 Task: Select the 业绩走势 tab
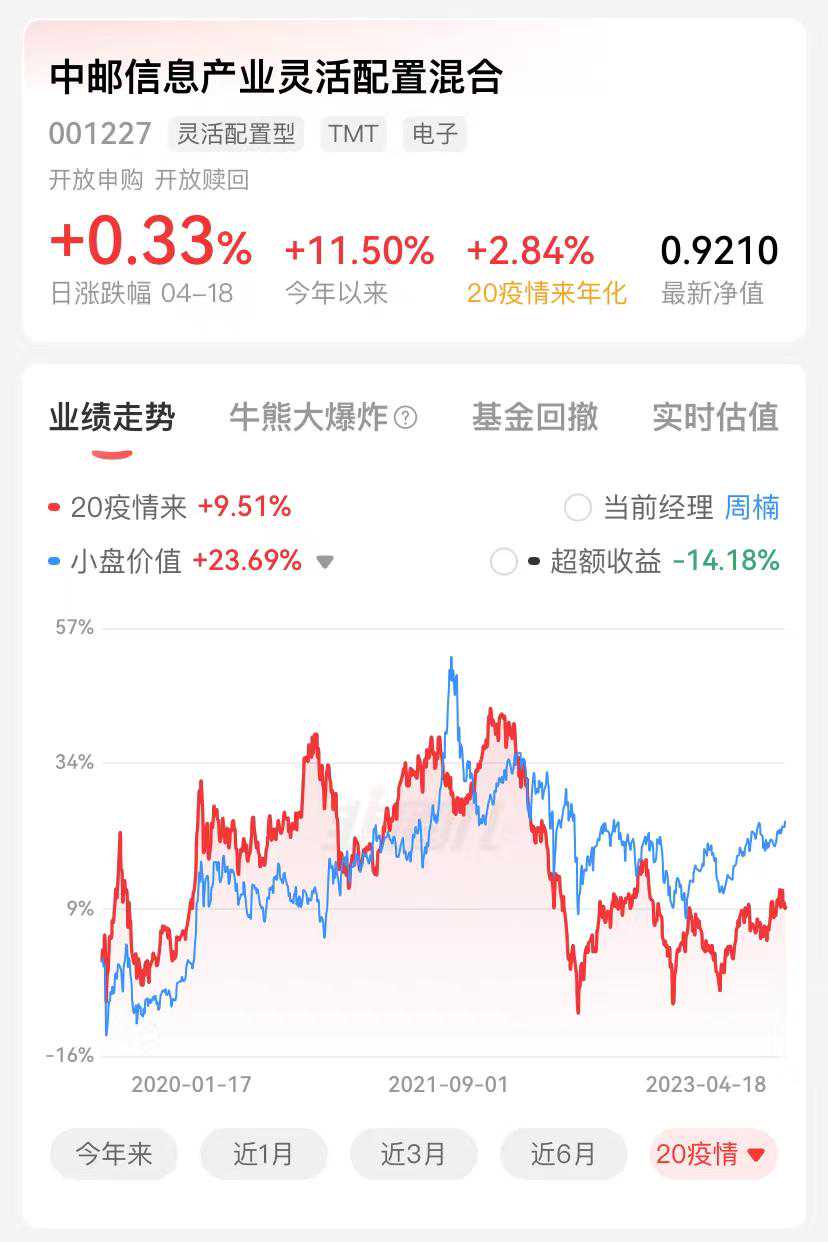112,418
